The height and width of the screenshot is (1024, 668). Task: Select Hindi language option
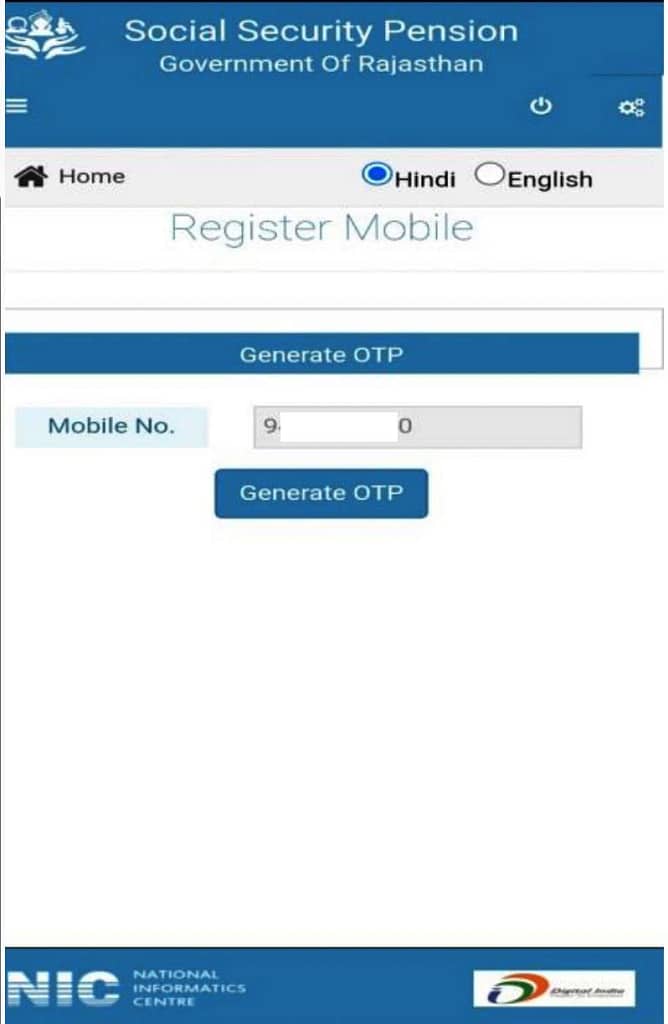pyautogui.click(x=377, y=176)
